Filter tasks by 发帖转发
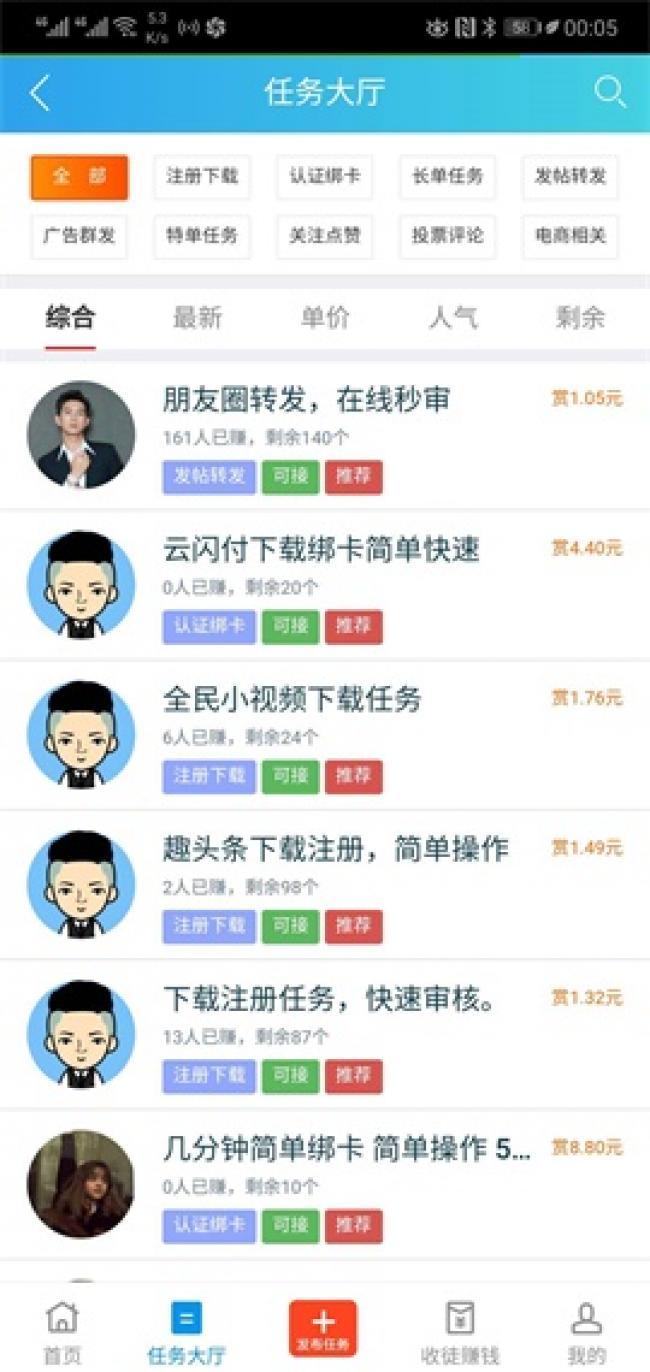The width and height of the screenshot is (650, 1372). coord(570,177)
